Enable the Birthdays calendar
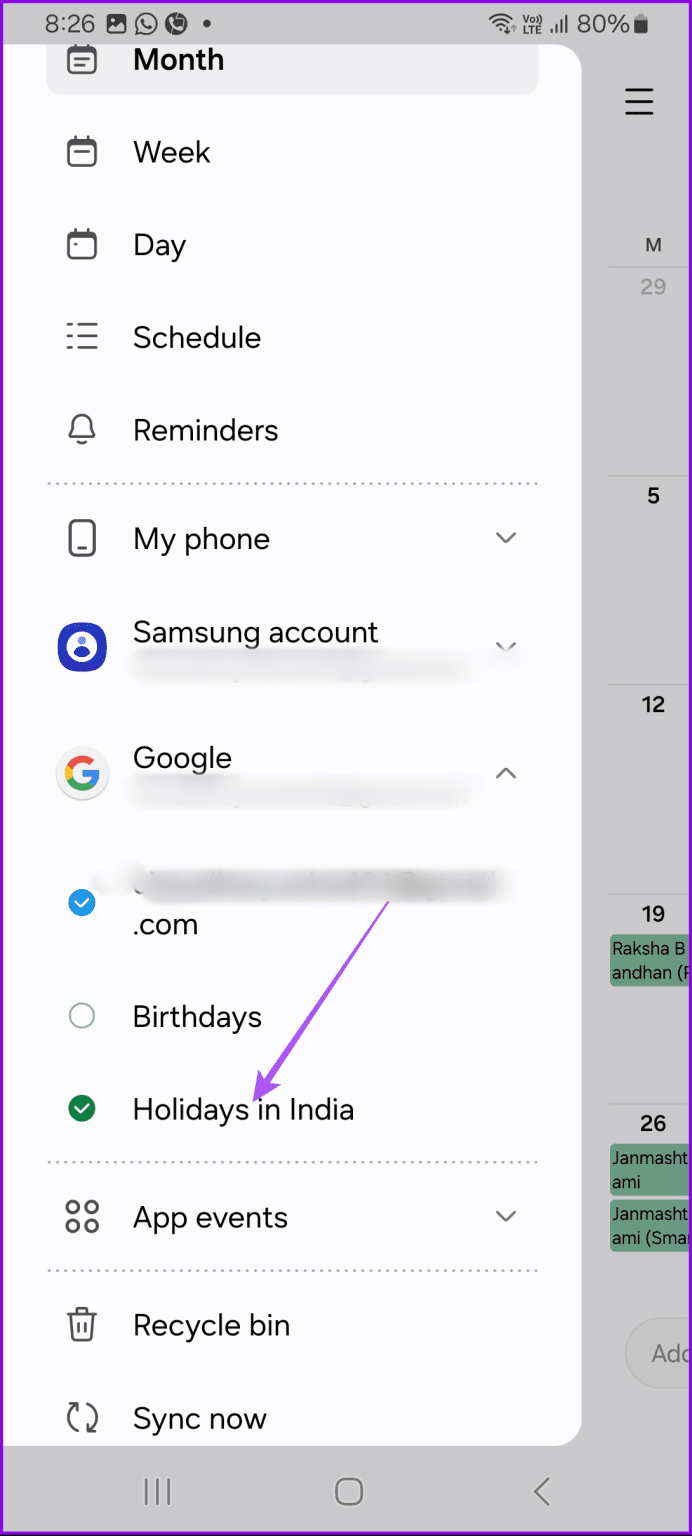The image size is (692, 1536). (x=82, y=1017)
